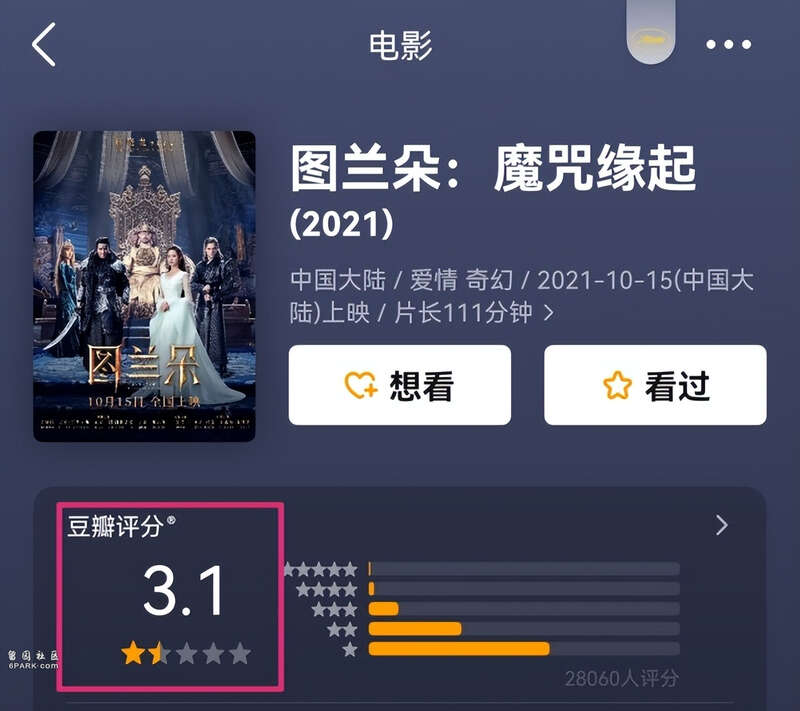Open the three-dot overflow menu
800x711 pixels.
click(x=728, y=45)
